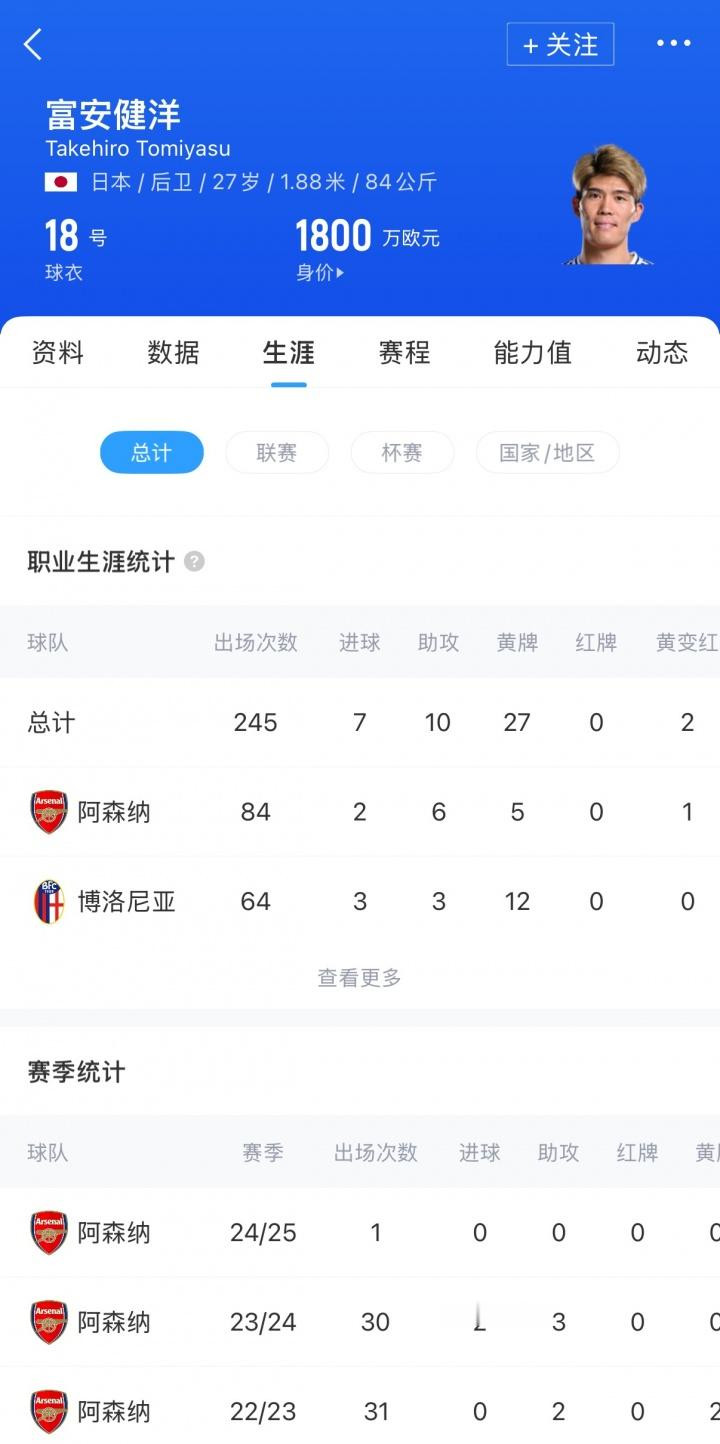The height and width of the screenshot is (1444, 720).
Task: Filter career stats by 杯赛
Action: pos(402,453)
